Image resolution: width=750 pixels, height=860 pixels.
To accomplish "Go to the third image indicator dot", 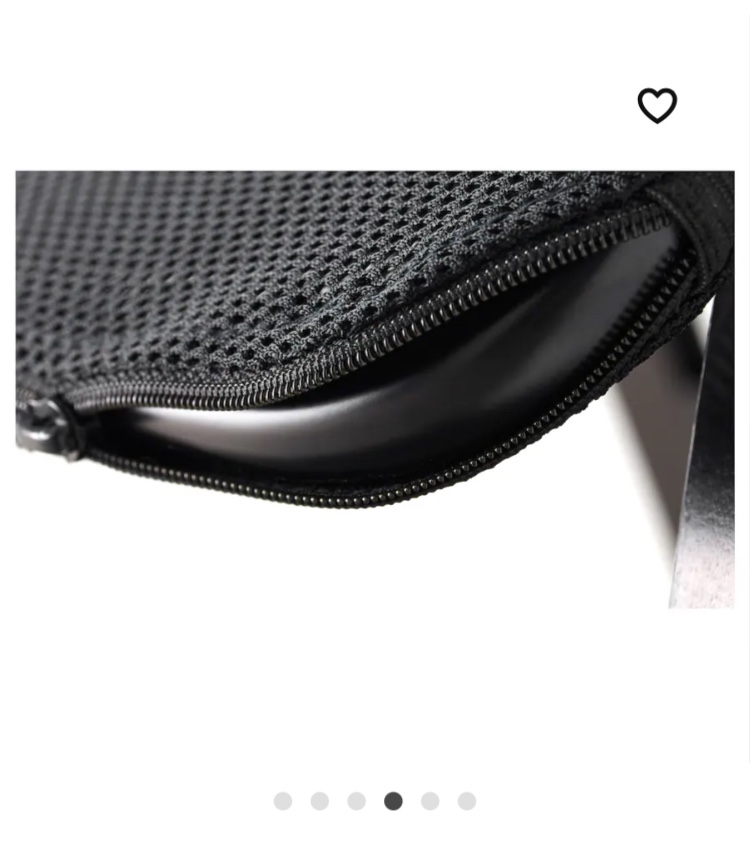I will pyautogui.click(x=356, y=801).
